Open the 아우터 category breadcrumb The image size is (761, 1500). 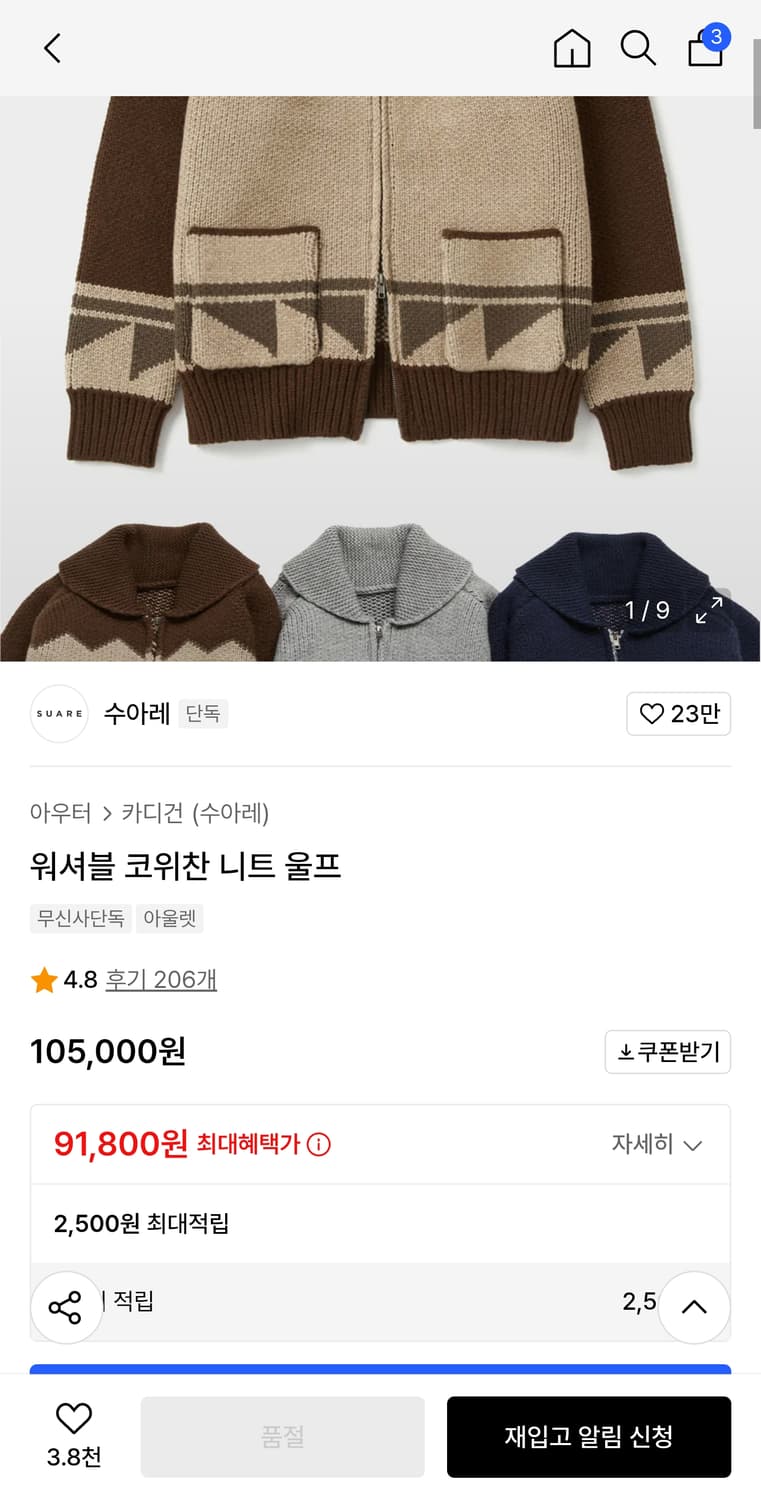tap(62, 814)
